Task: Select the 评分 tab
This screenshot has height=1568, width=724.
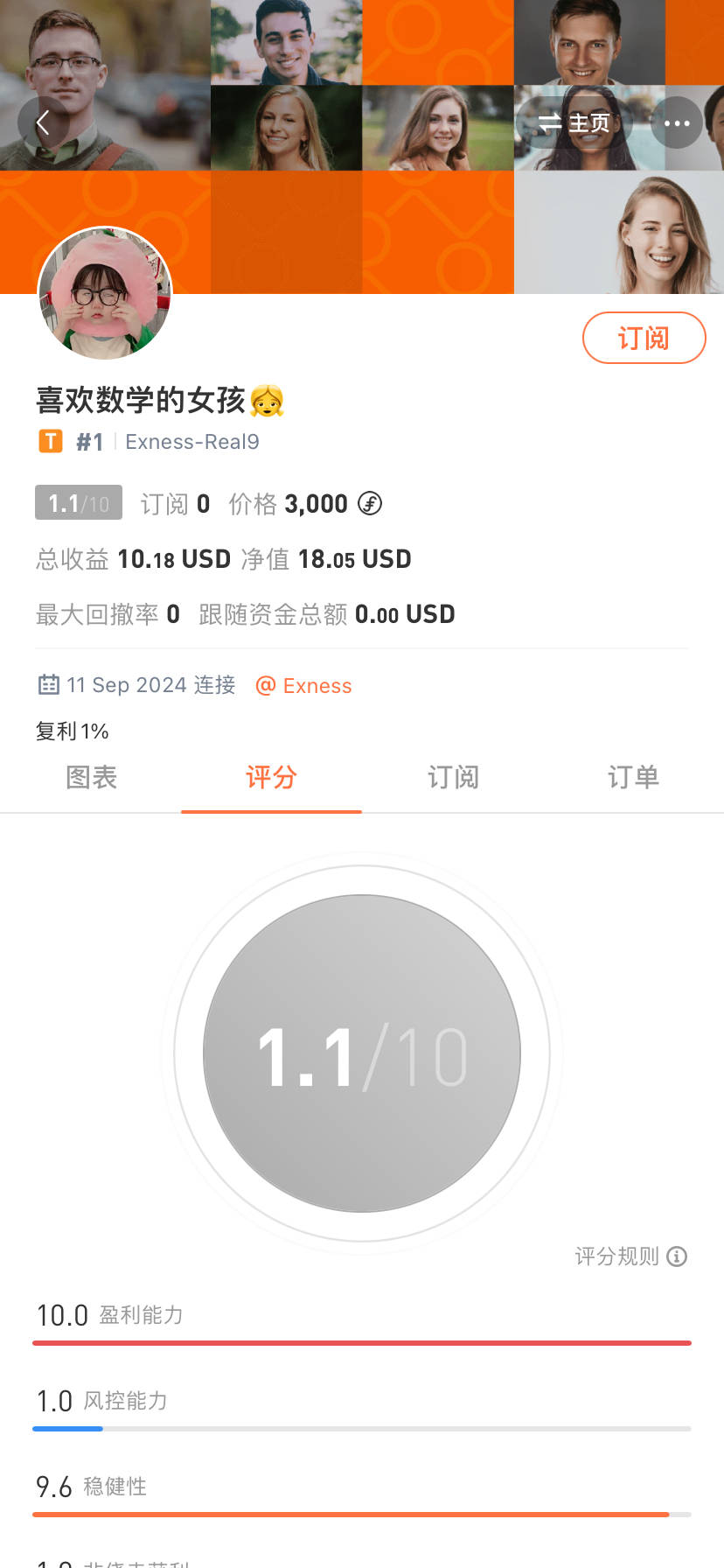Action: point(271,777)
